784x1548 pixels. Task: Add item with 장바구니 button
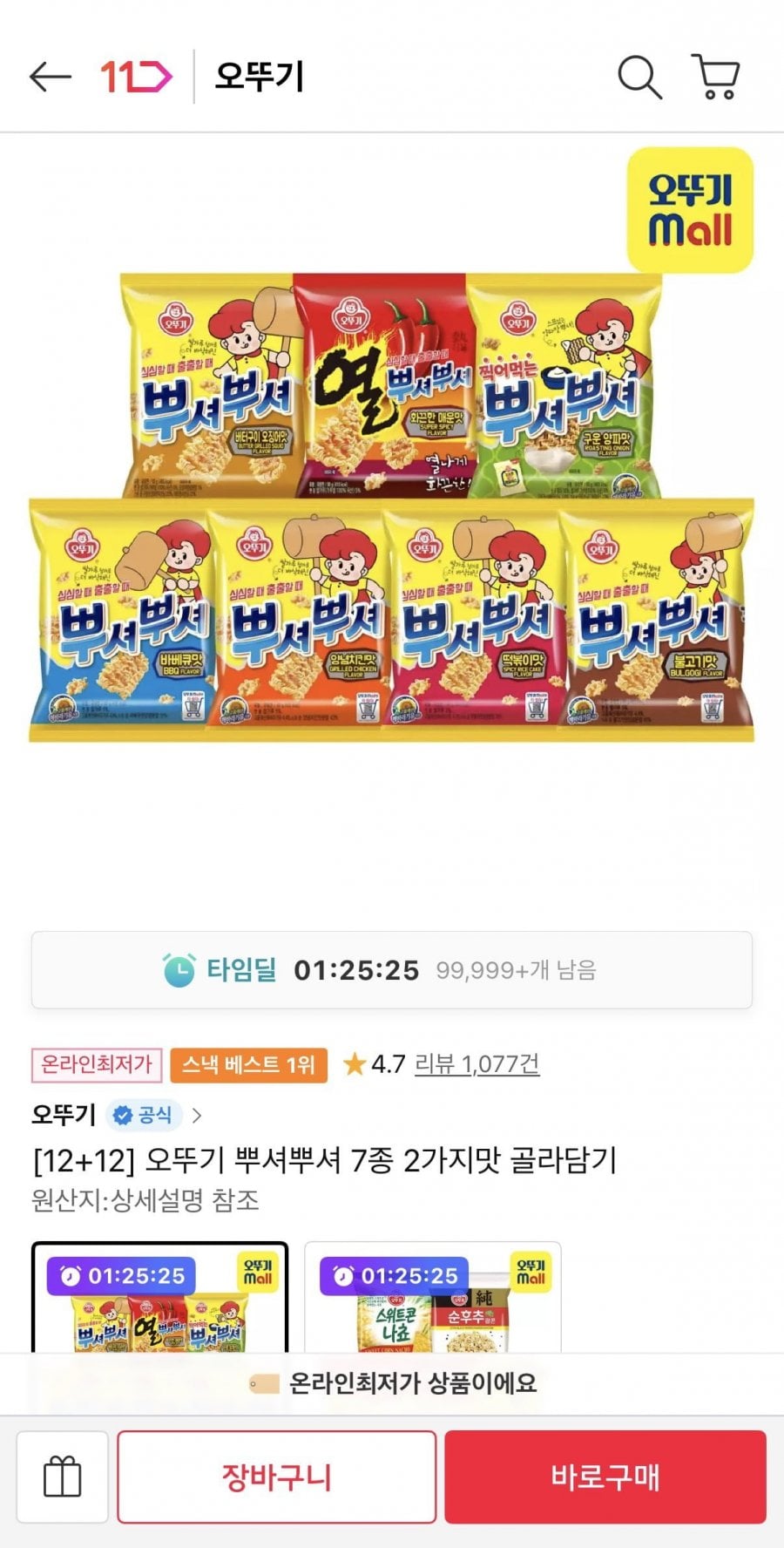click(x=277, y=1477)
